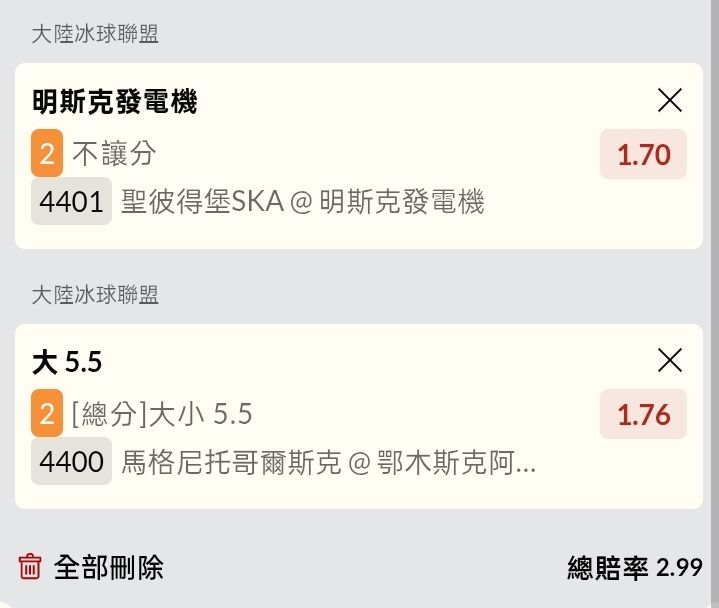The width and height of the screenshot is (719, 608).
Task: Remove the 明斯克發電機 bet selection
Action: coord(669,100)
